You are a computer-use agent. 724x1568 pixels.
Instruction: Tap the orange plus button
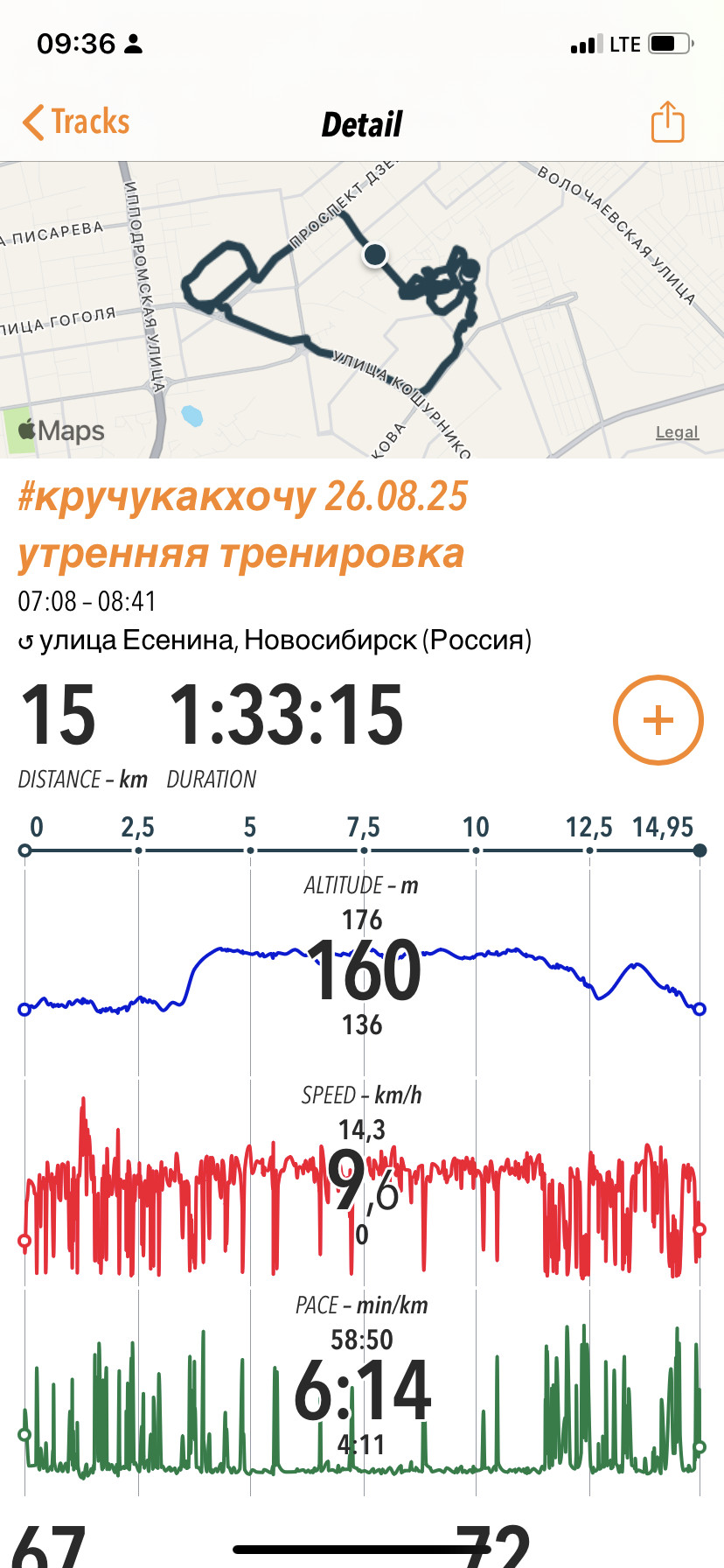(x=658, y=720)
